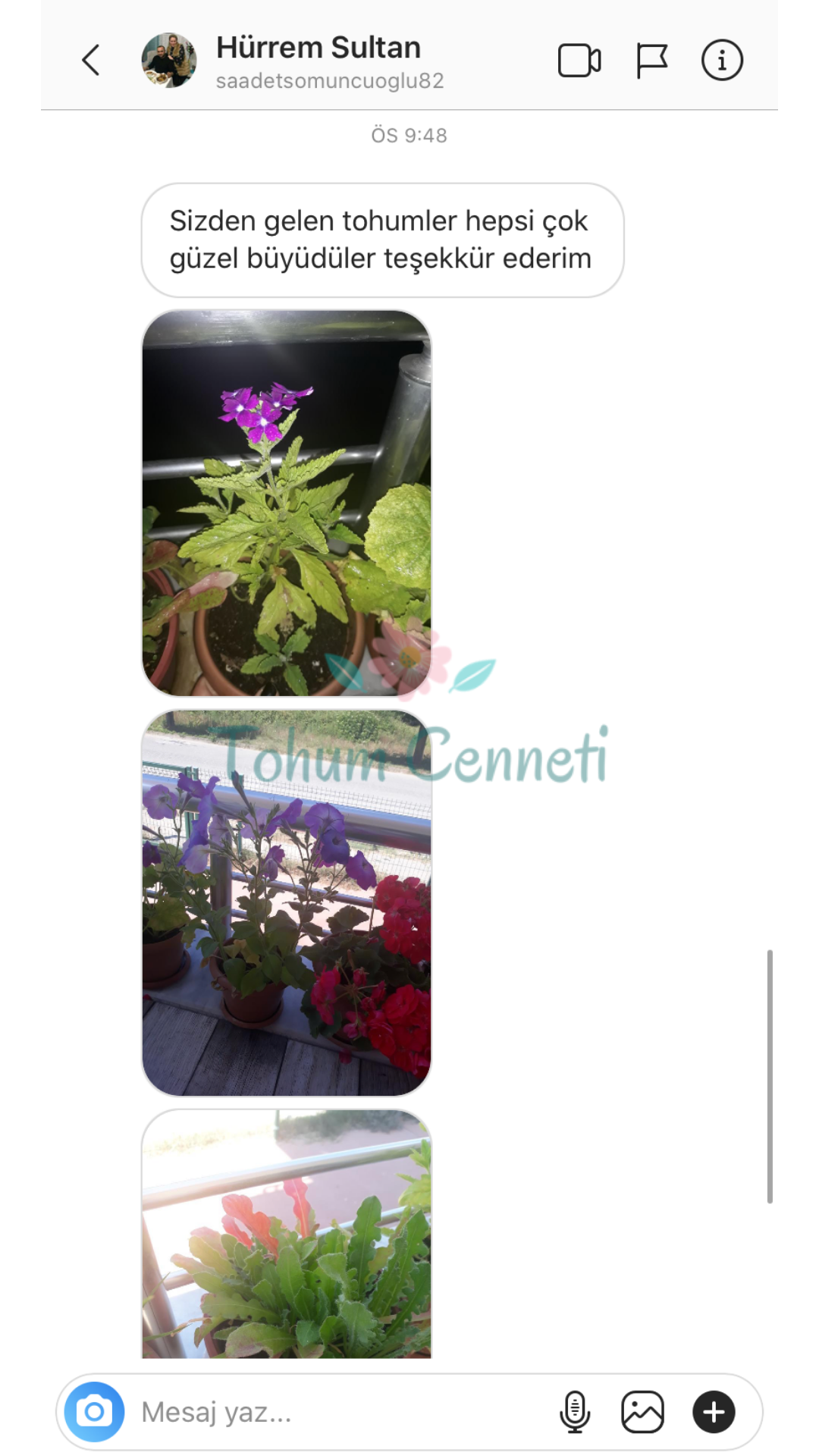The height and width of the screenshot is (1456, 819).
Task: Open the plus menu for more options
Action: tap(714, 1412)
